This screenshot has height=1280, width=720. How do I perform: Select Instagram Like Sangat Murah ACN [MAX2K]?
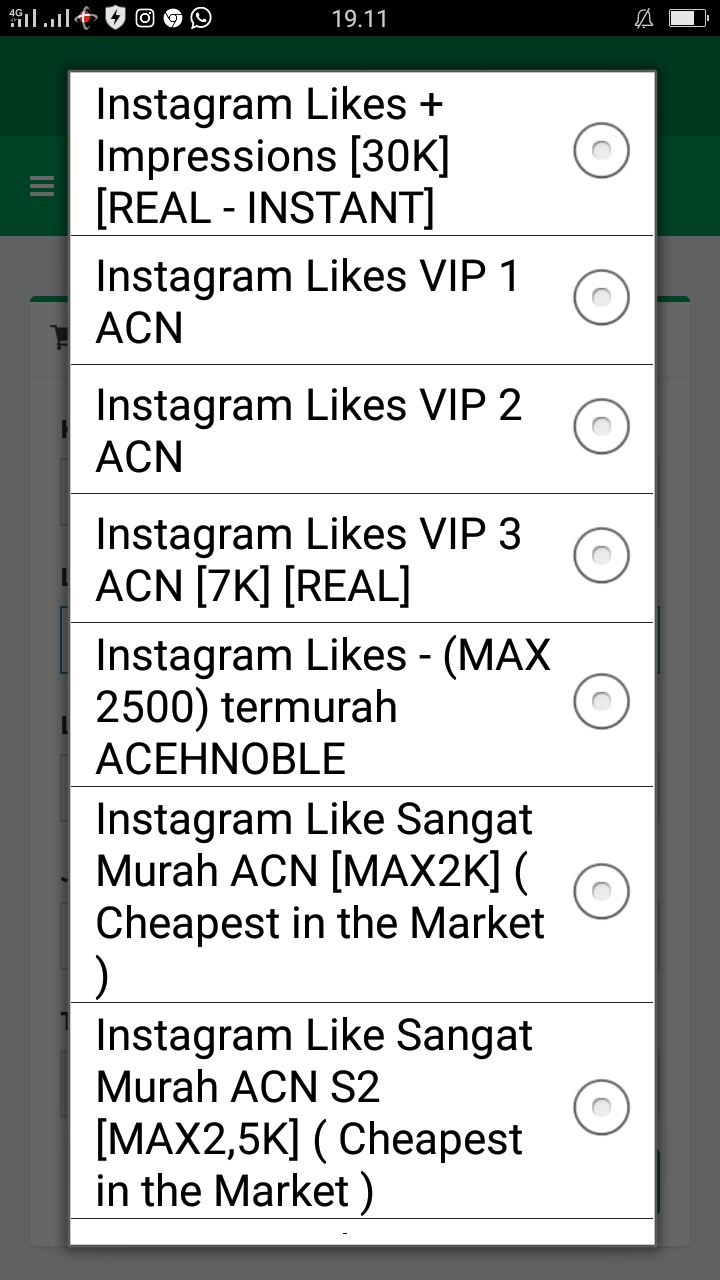click(x=601, y=892)
